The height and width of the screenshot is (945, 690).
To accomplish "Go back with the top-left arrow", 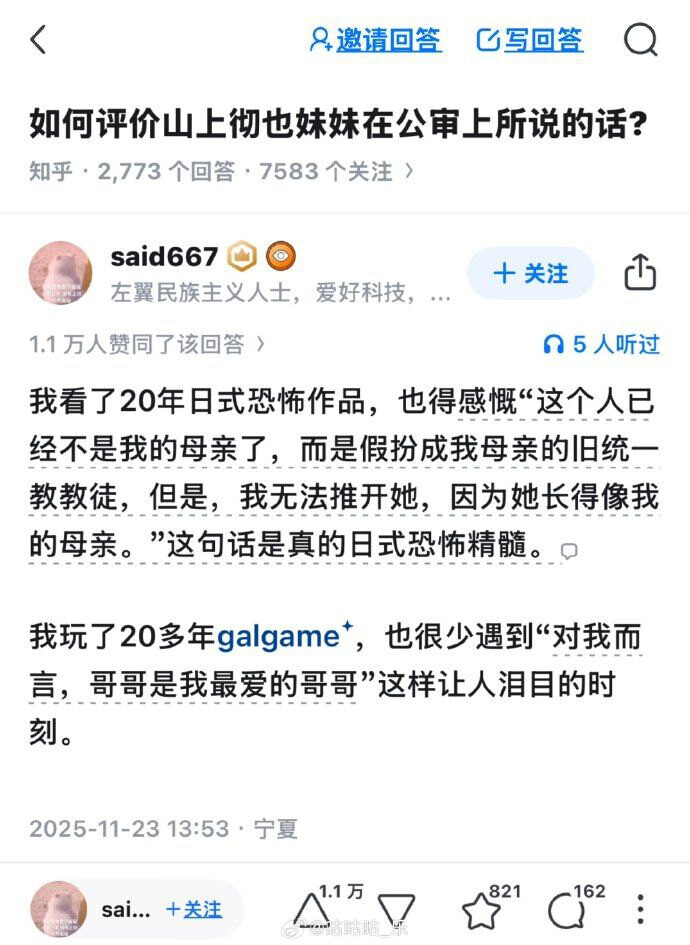I will point(38,40).
